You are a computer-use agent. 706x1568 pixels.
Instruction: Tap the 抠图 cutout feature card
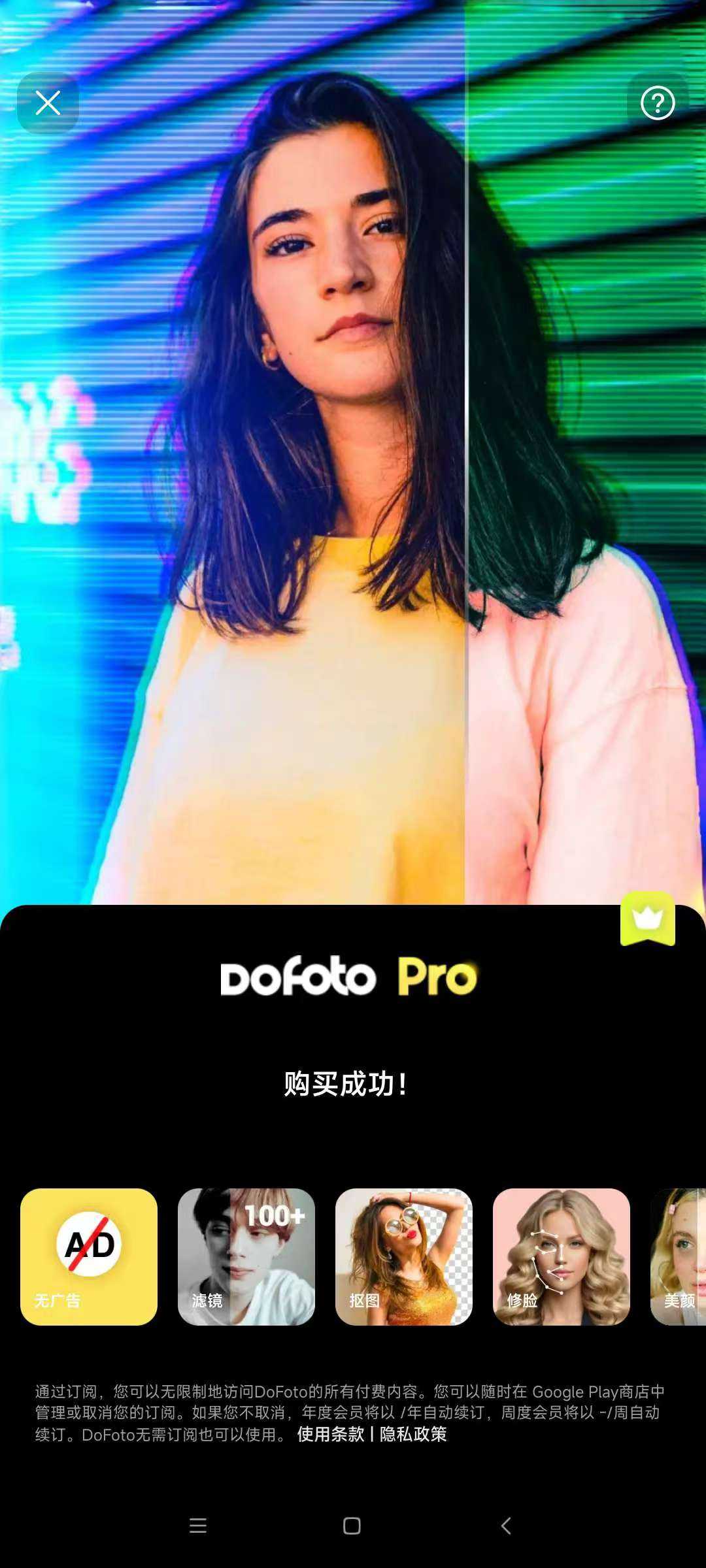(x=403, y=1256)
